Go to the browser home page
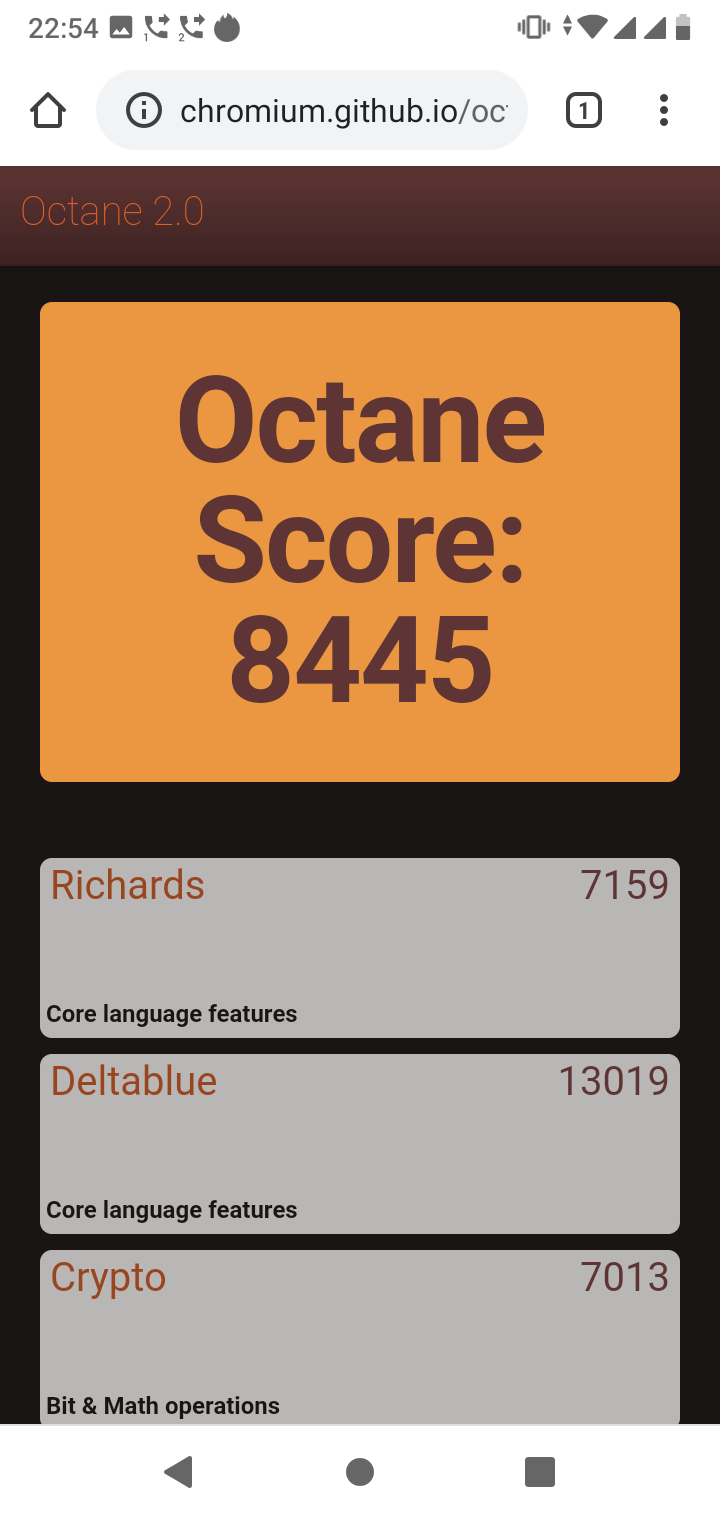The height and width of the screenshot is (1520, 720). pos(48,110)
